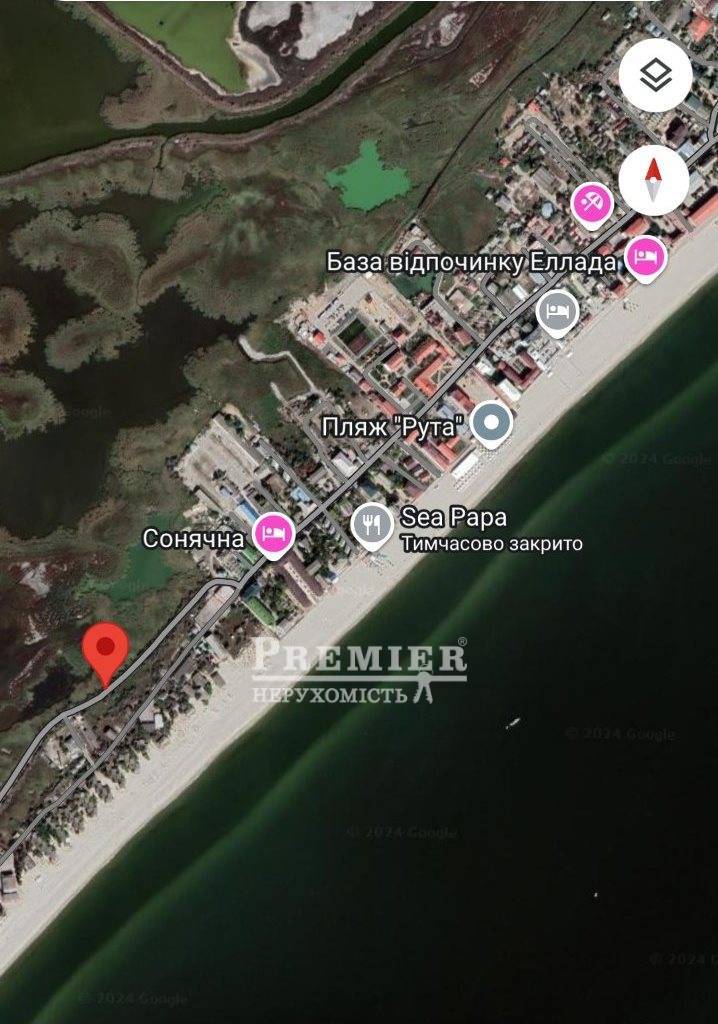Tap the compass to reset north

(x=653, y=181)
